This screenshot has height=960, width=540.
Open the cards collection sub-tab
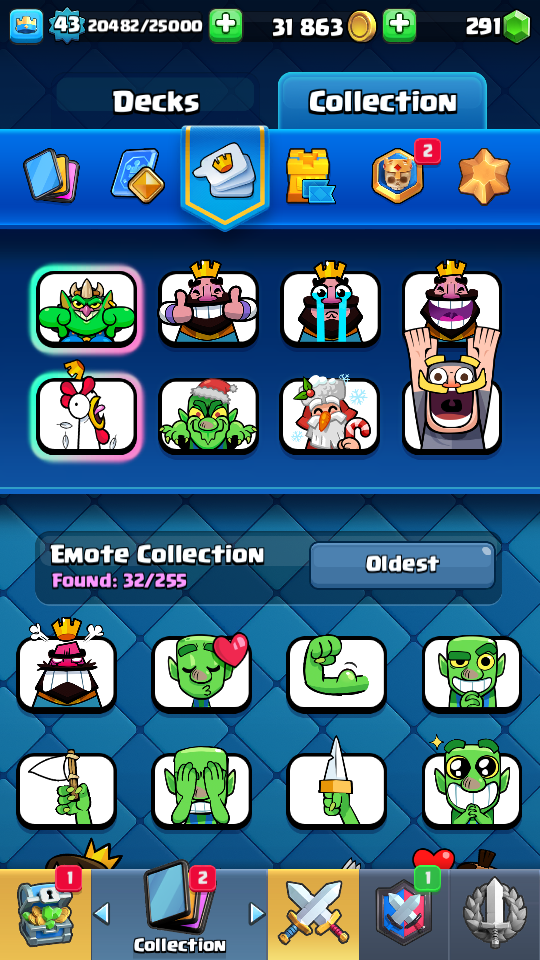click(x=51, y=176)
